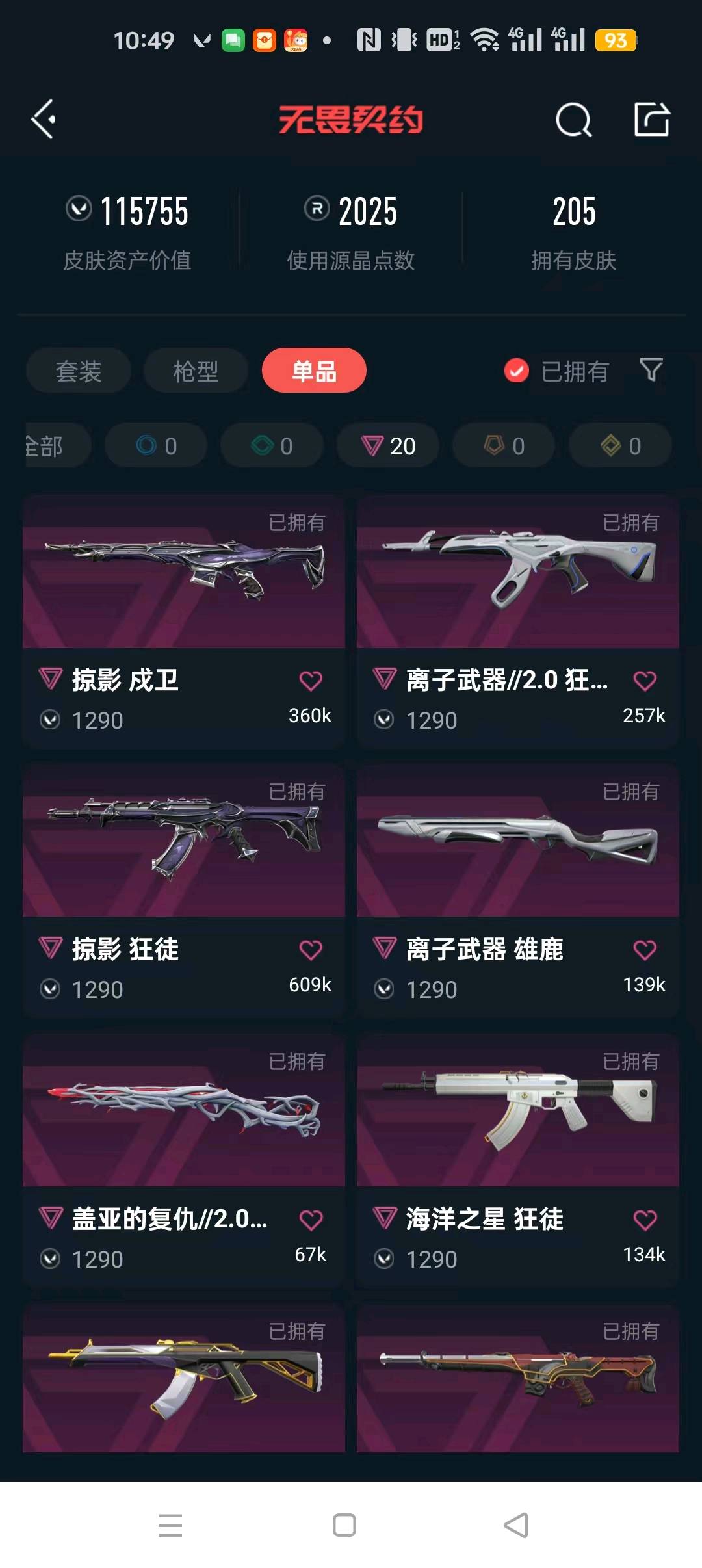The height and width of the screenshot is (1568, 702).
Task: Filter by the purple tier showing 20
Action: pos(388,446)
